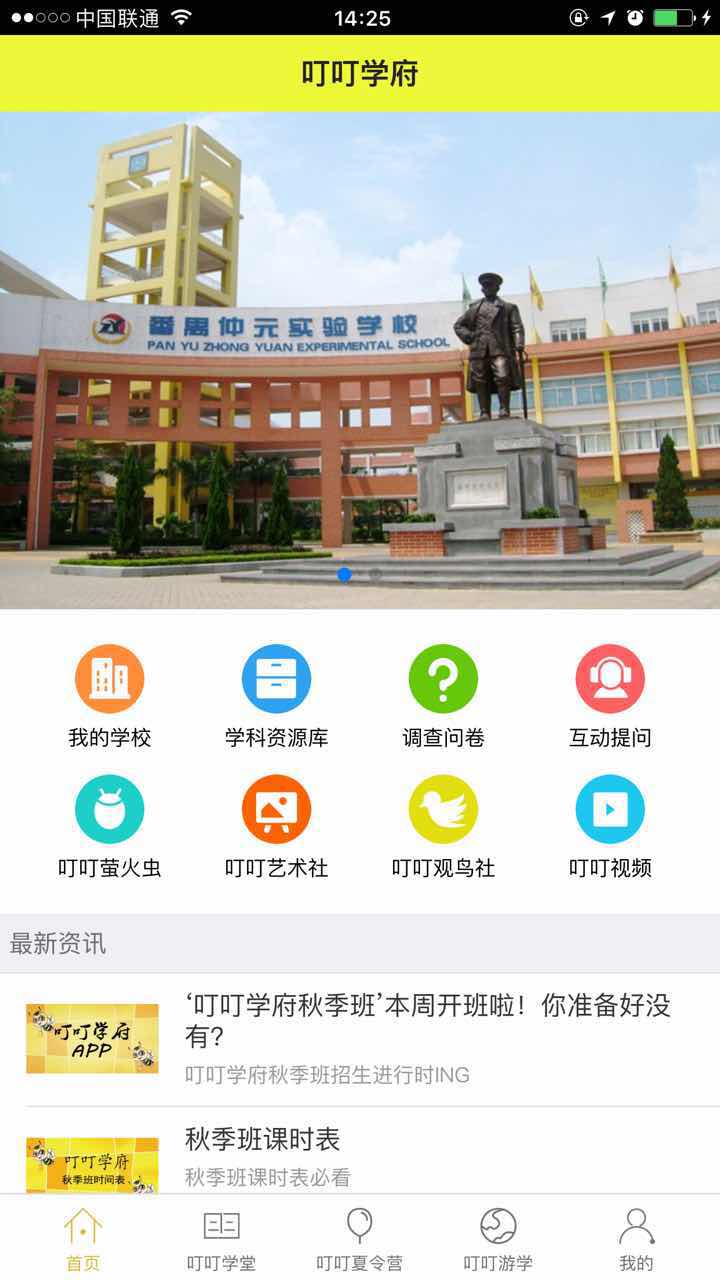This screenshot has height=1280, width=720.
Task: Switch to the 叮叮游学 study tour tab
Action: (x=498, y=1238)
